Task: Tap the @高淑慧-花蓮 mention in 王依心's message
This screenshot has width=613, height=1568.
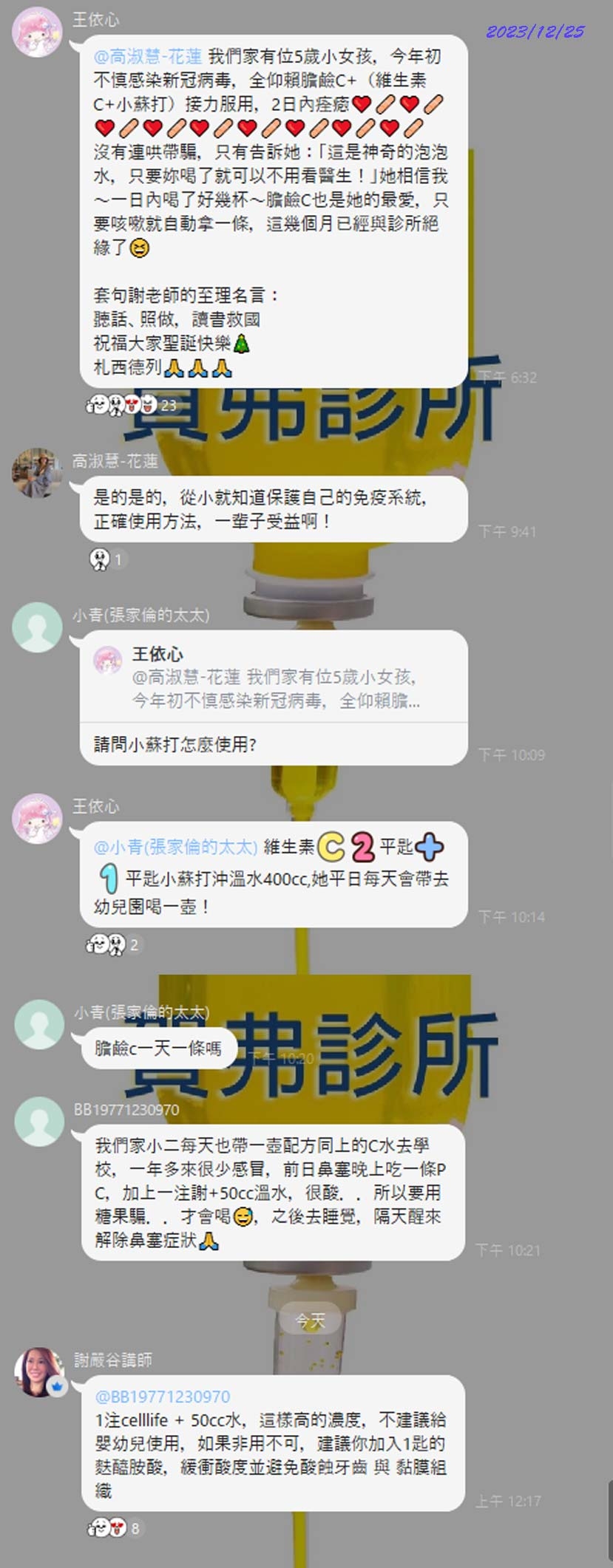Action: 148,56
